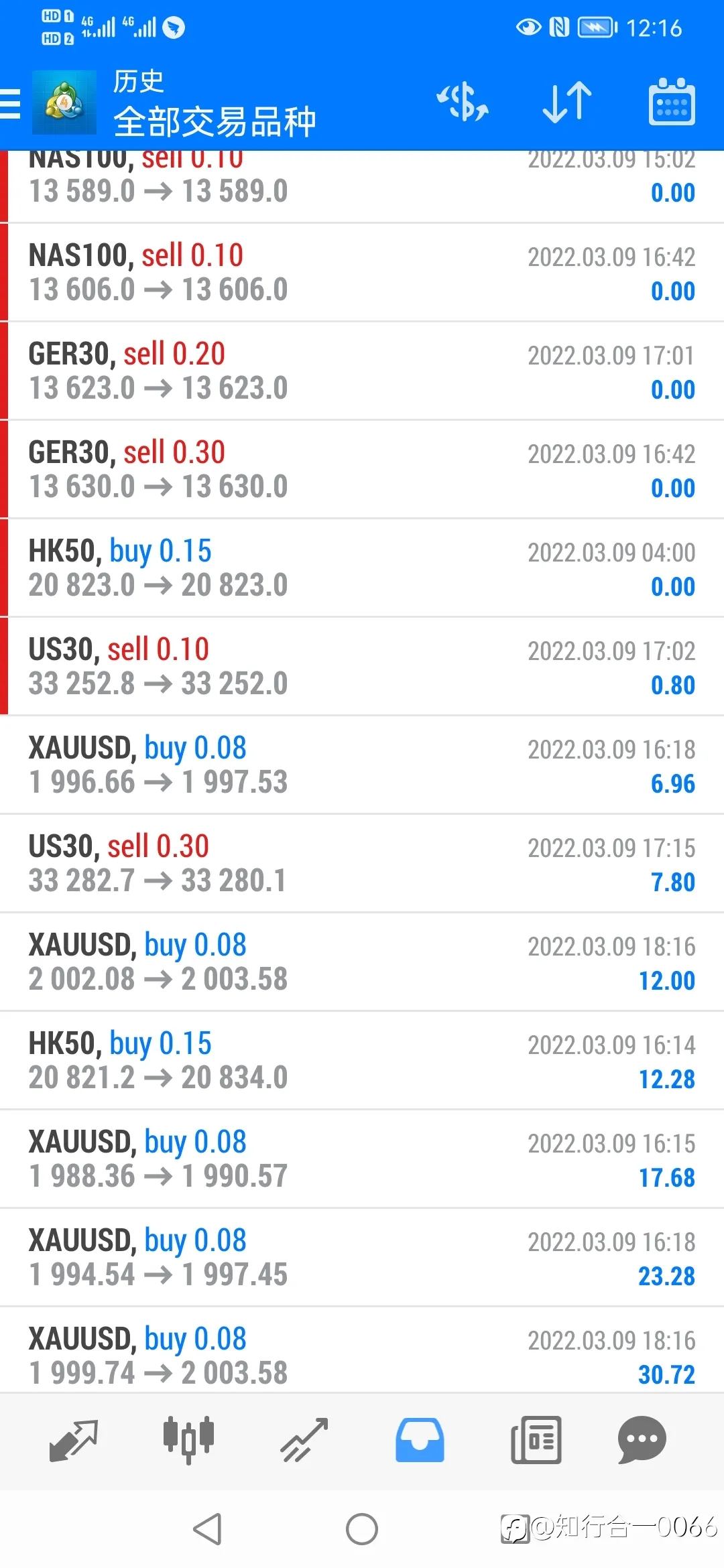The width and height of the screenshot is (724, 1568).
Task: Open XAUUSD trade with 12.00 profit
Action: (x=362, y=962)
